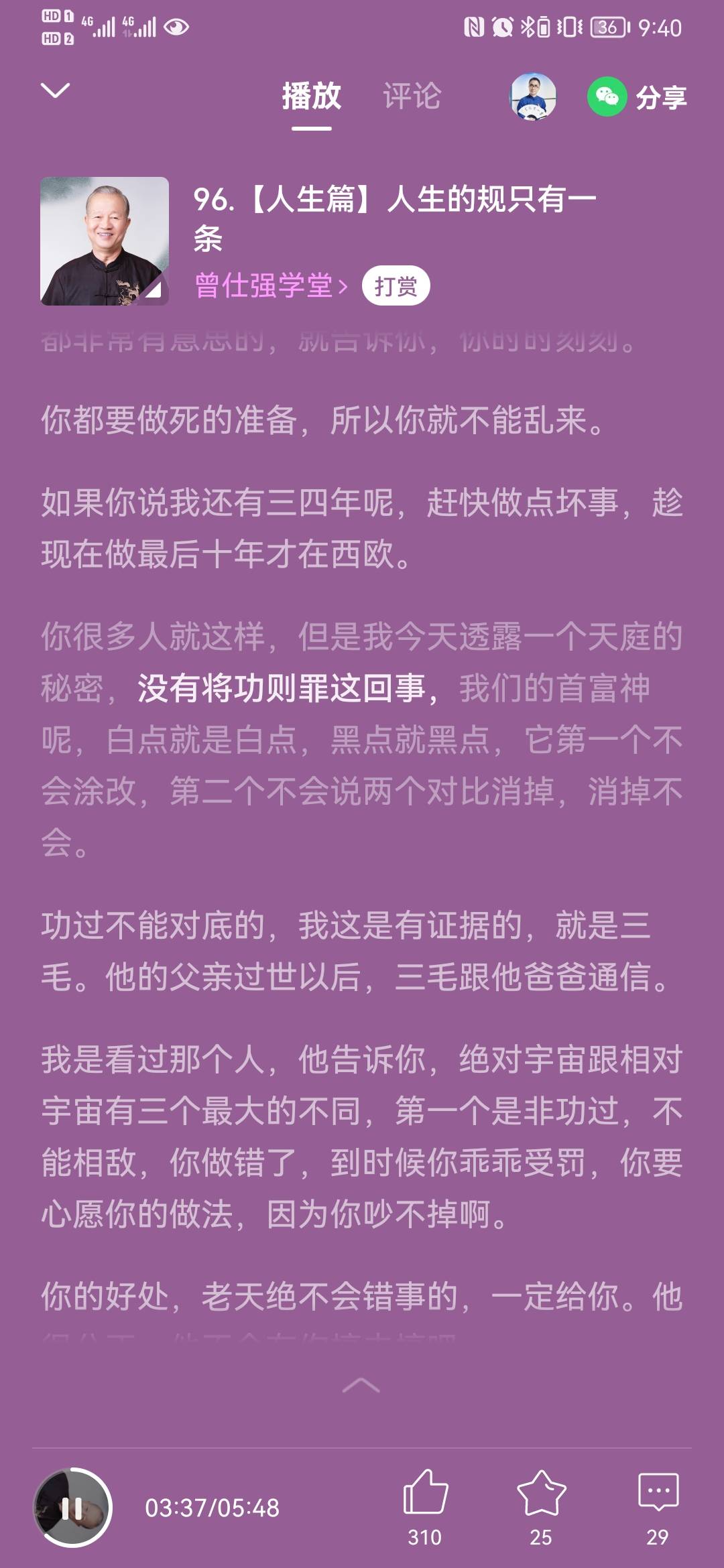
Task: Open the 曾仕强学堂 channel link
Action: coord(265,284)
